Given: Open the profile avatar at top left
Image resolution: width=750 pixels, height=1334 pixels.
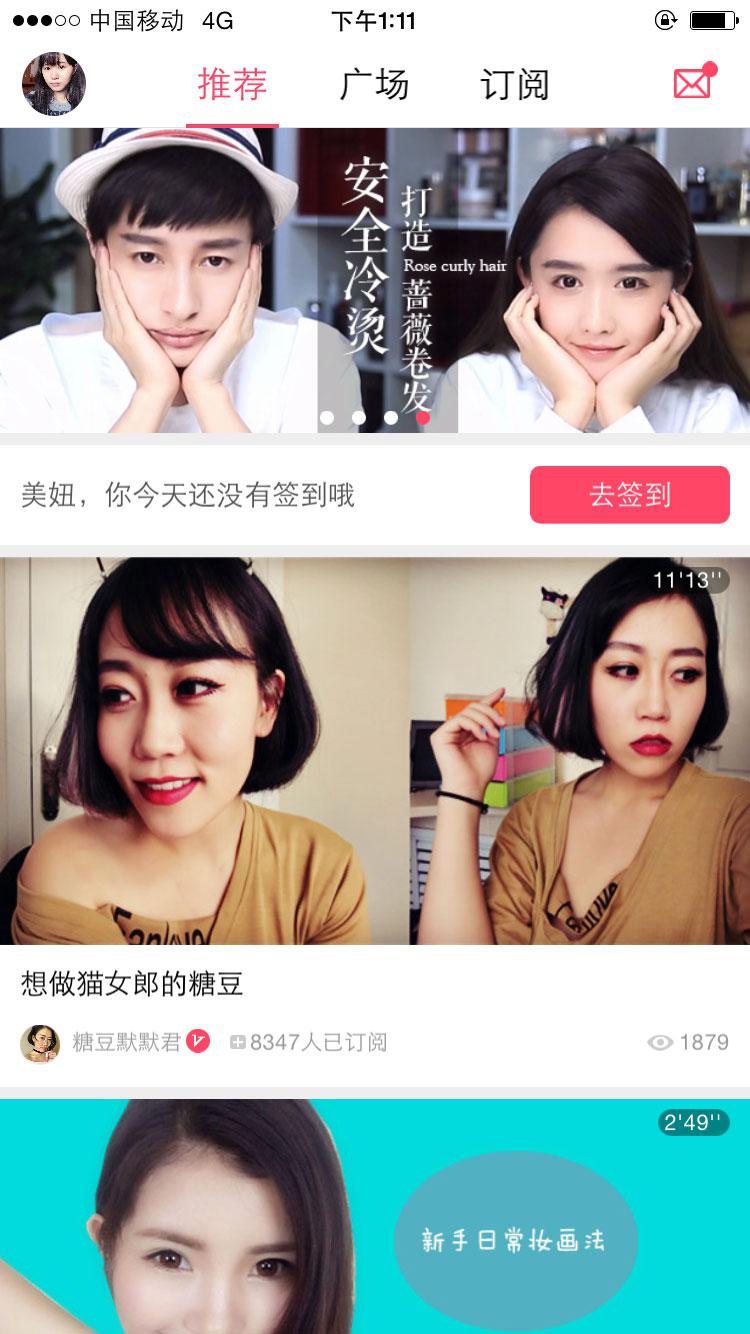Looking at the screenshot, I should click(54, 84).
